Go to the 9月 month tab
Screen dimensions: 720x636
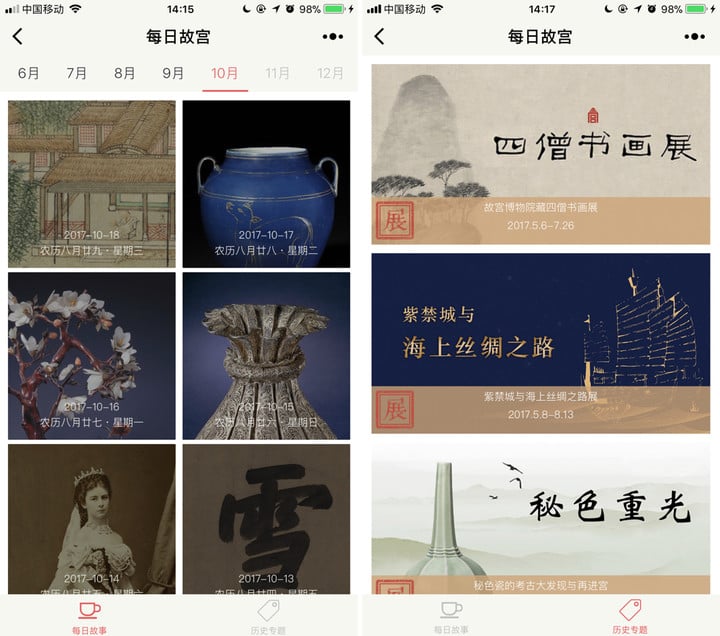174,73
